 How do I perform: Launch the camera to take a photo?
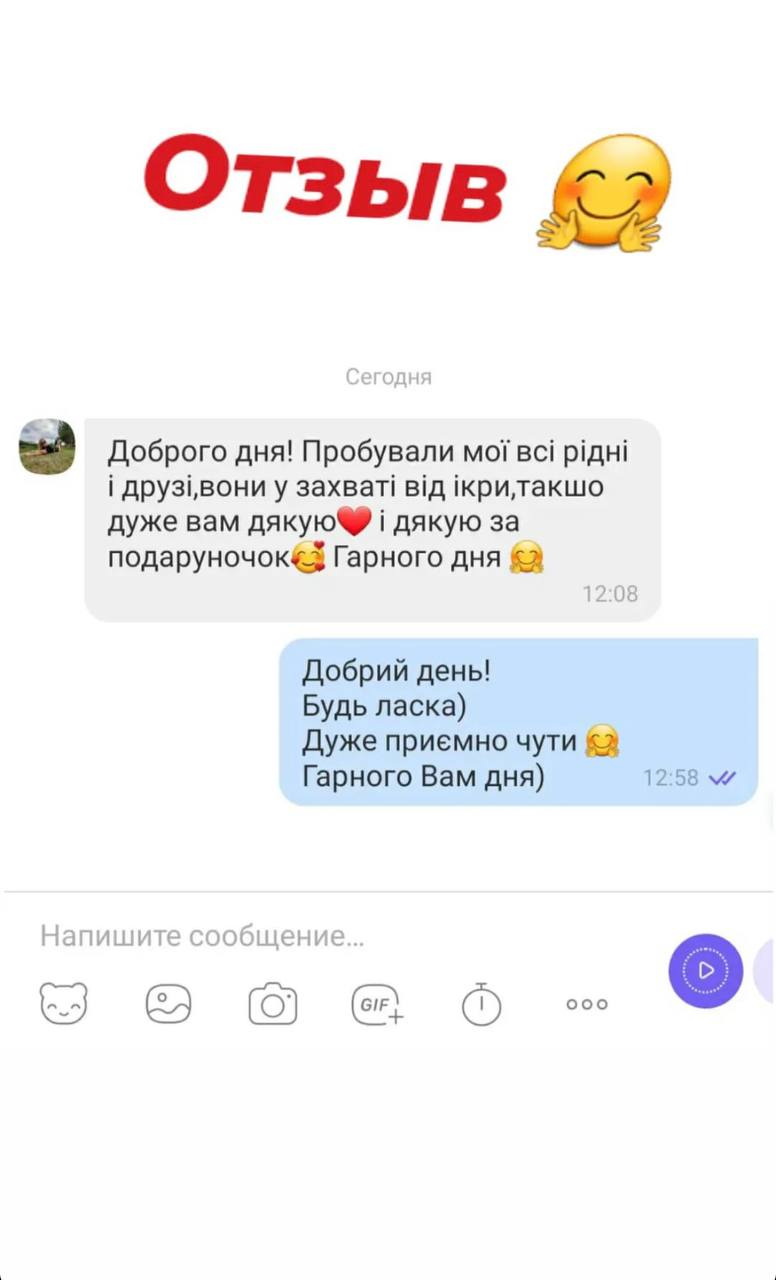pyautogui.click(x=272, y=1003)
